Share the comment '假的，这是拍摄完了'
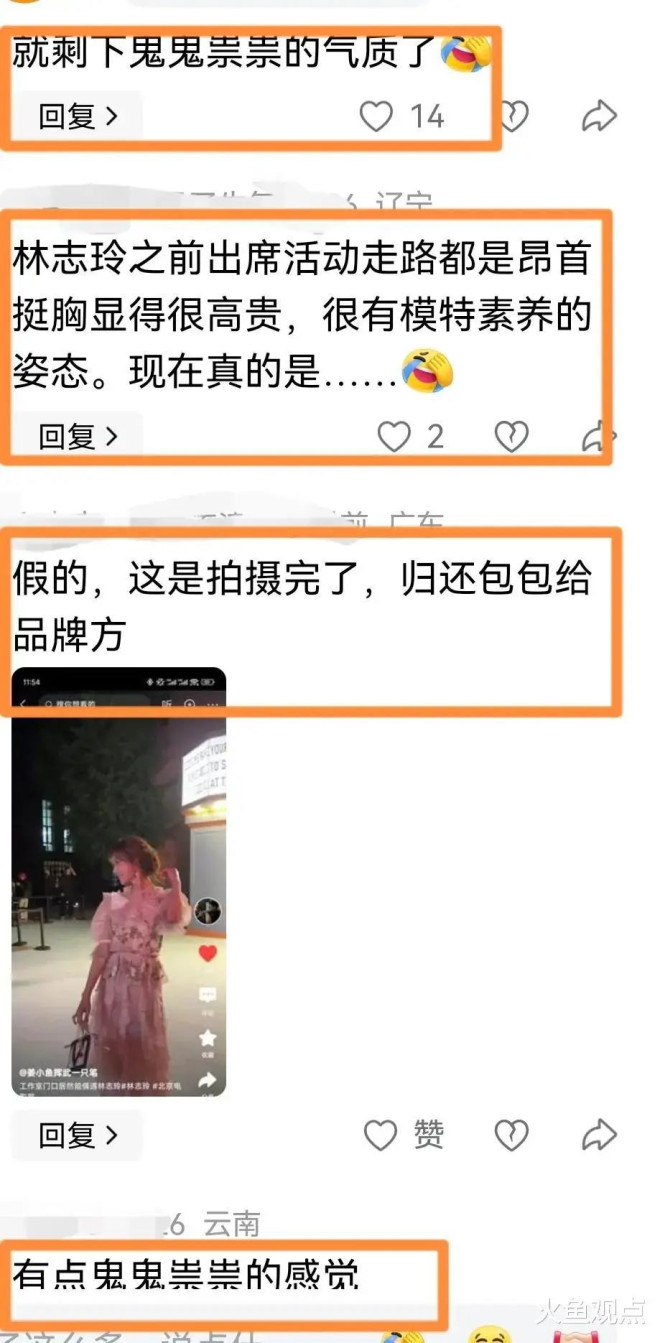Viewport: 660px width, 1343px height. (x=599, y=1135)
